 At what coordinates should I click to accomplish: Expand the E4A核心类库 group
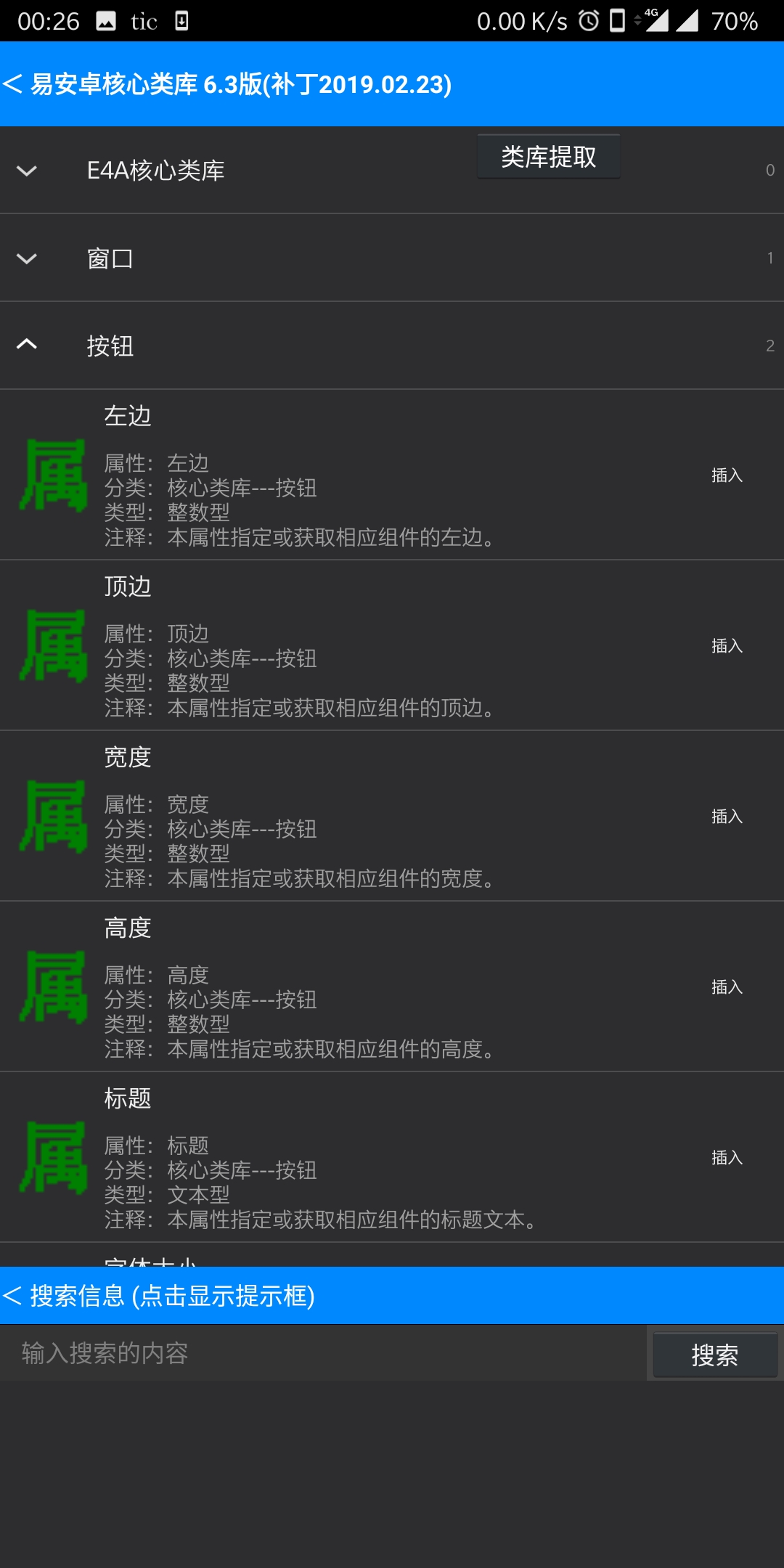tap(28, 171)
